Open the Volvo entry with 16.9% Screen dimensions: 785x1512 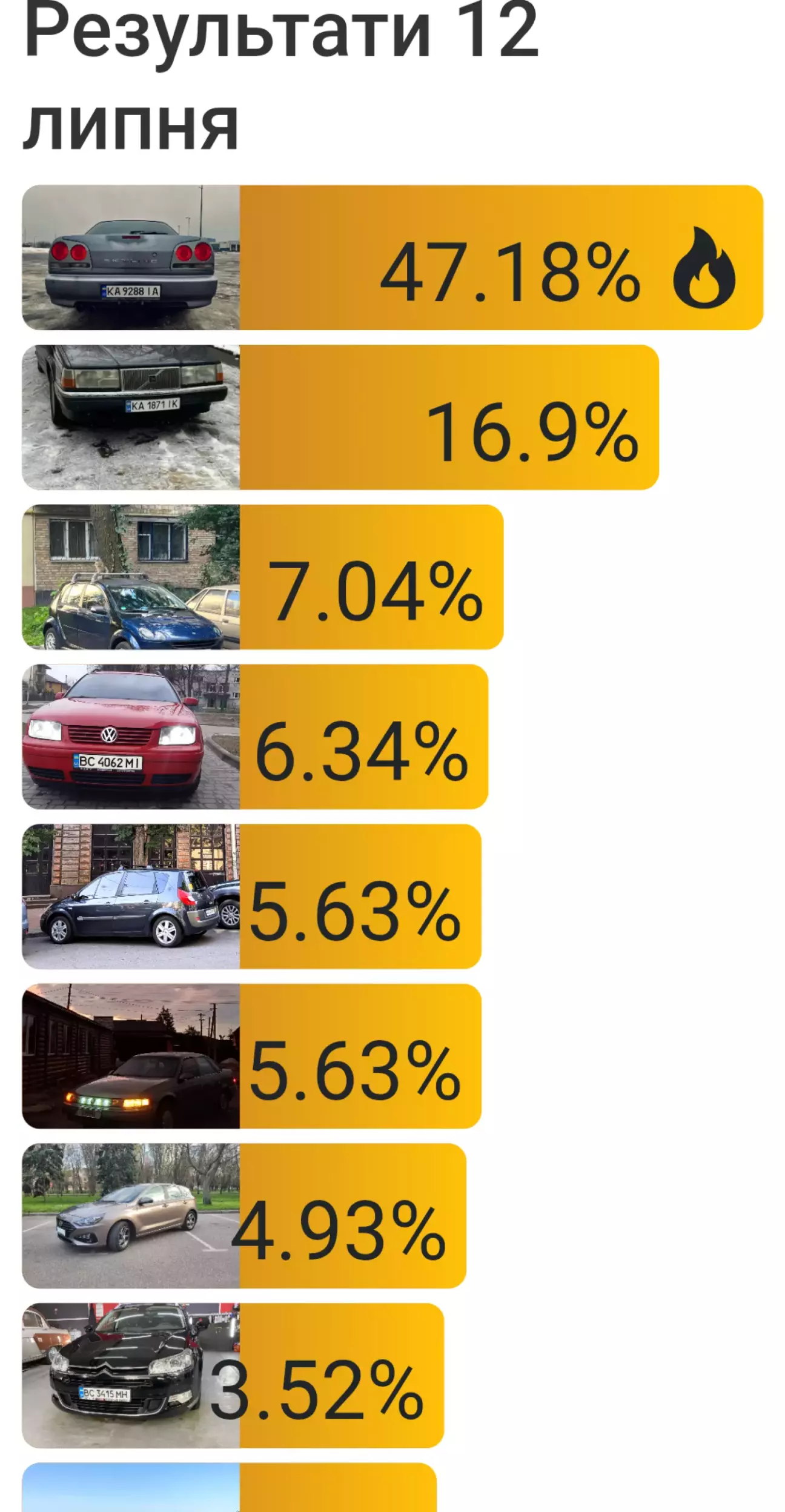(340, 417)
